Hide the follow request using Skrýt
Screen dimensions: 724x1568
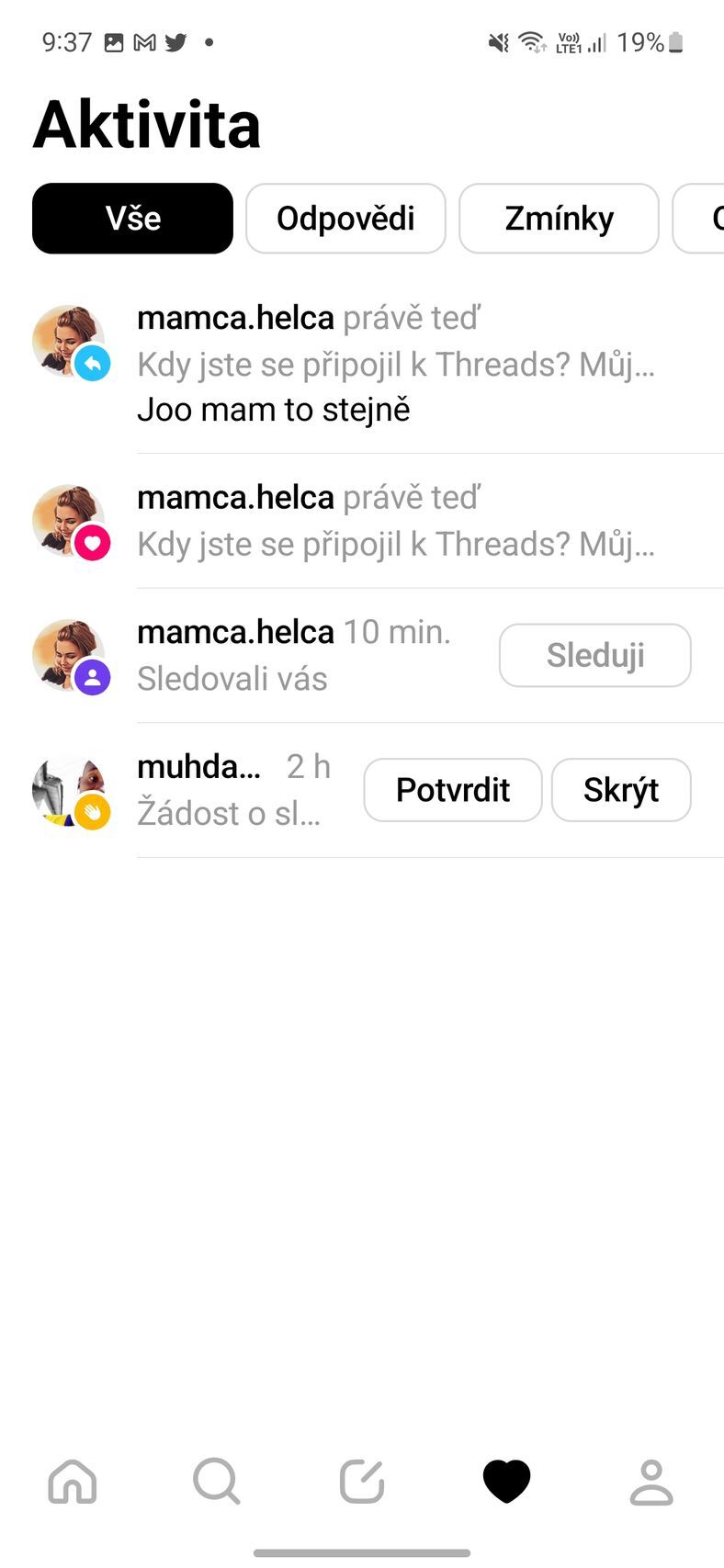pos(621,790)
